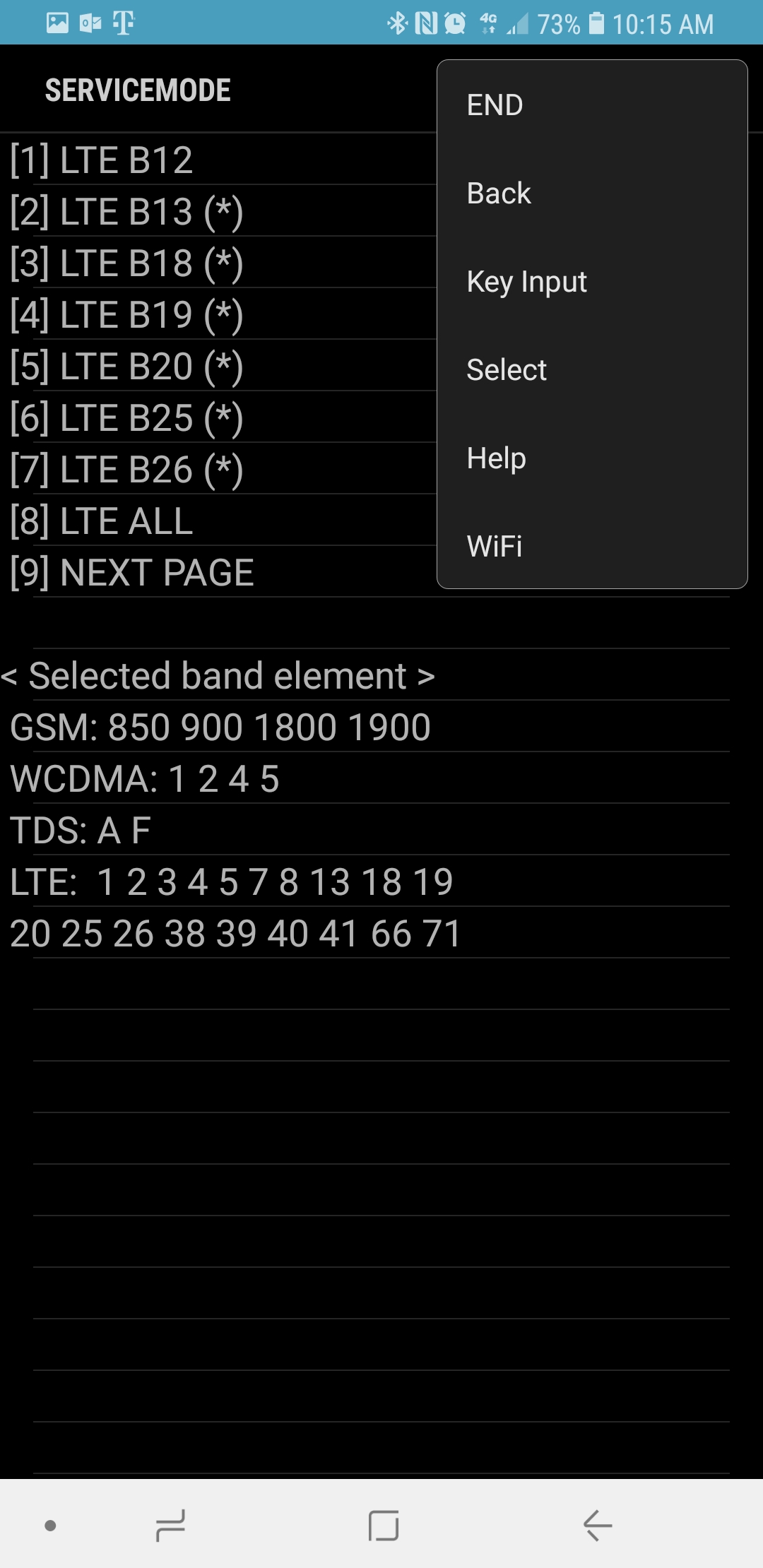Tap the Select menu option
763x1568 pixels.
click(x=507, y=370)
